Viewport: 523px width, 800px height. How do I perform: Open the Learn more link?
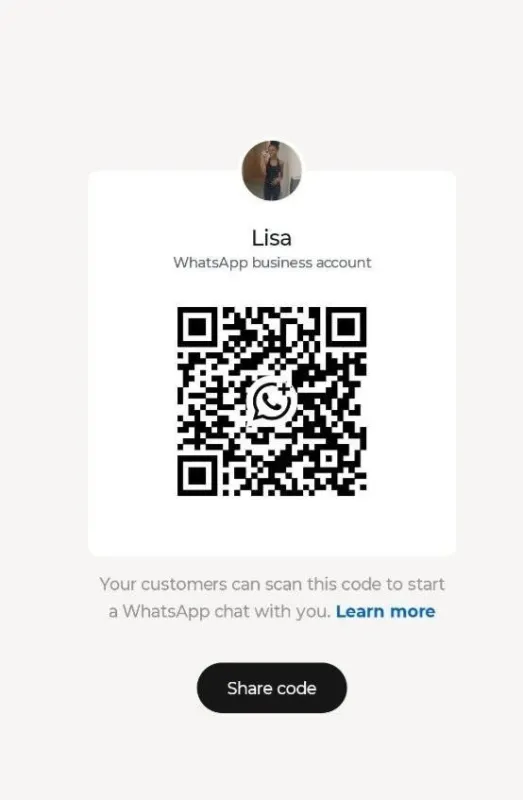click(385, 611)
